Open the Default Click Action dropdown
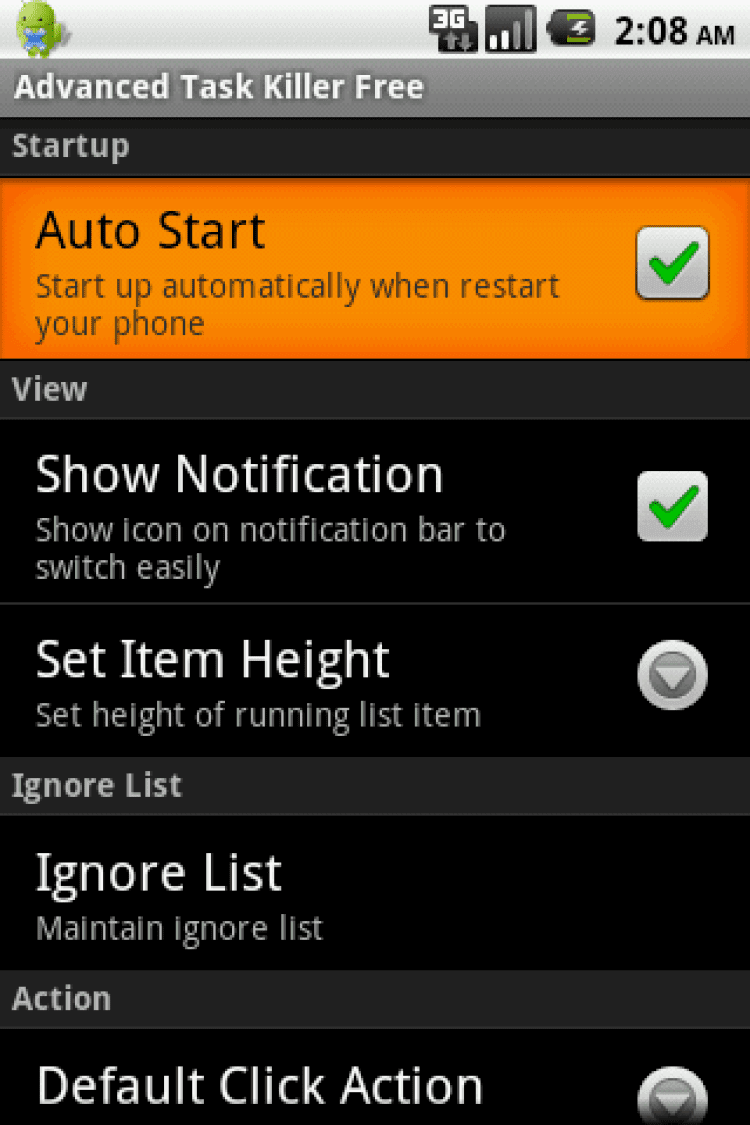This screenshot has width=750, height=1125. [672, 1095]
